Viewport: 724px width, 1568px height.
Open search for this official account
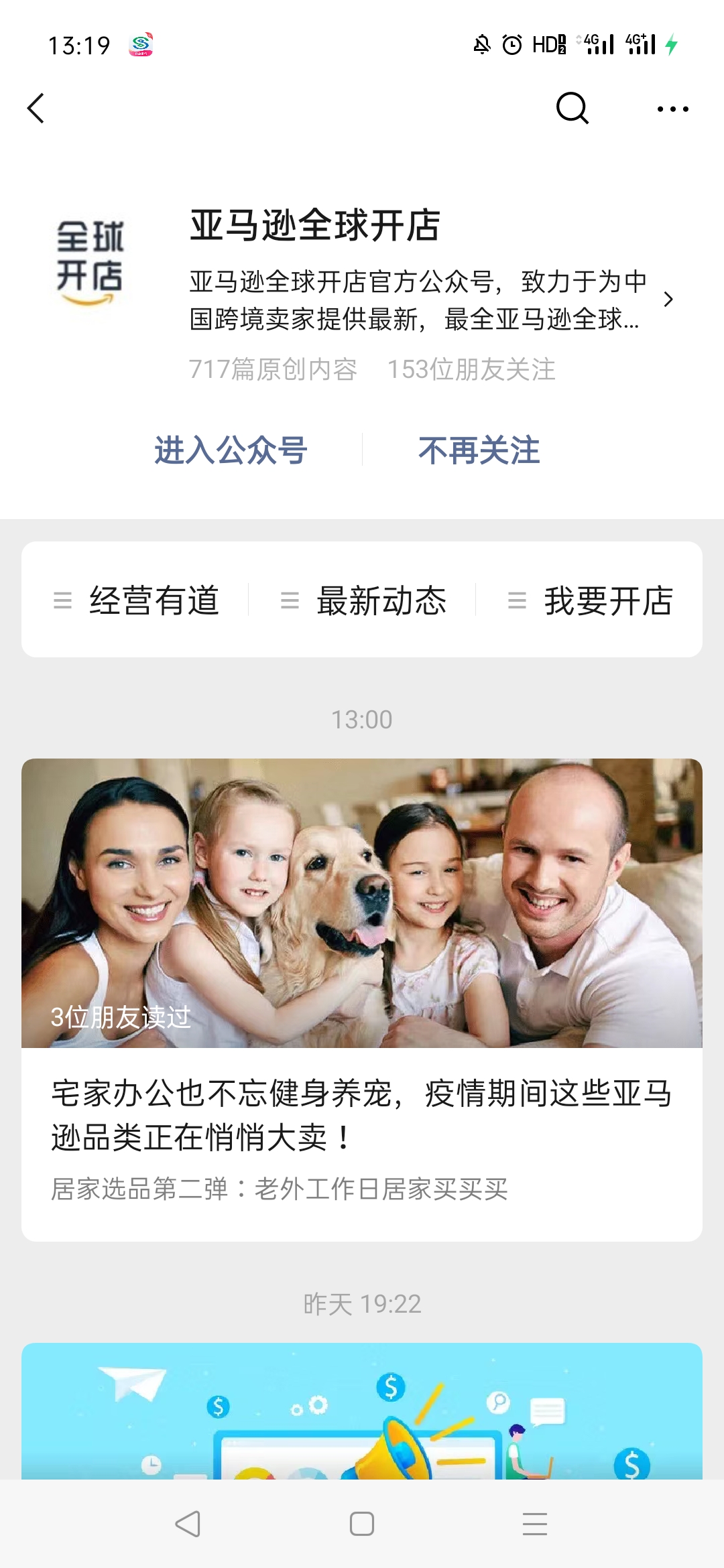pos(572,109)
